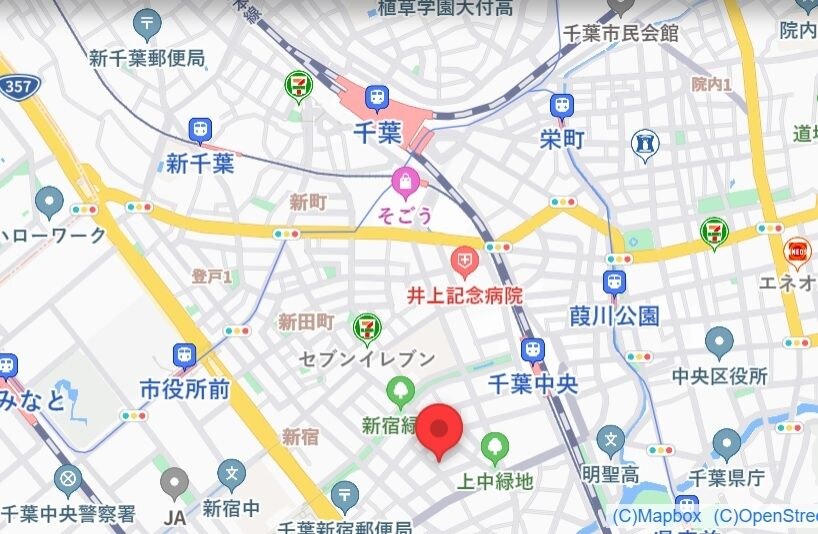Tap the red location pin marker
Image resolution: width=818 pixels, height=534 pixels.
(438, 429)
